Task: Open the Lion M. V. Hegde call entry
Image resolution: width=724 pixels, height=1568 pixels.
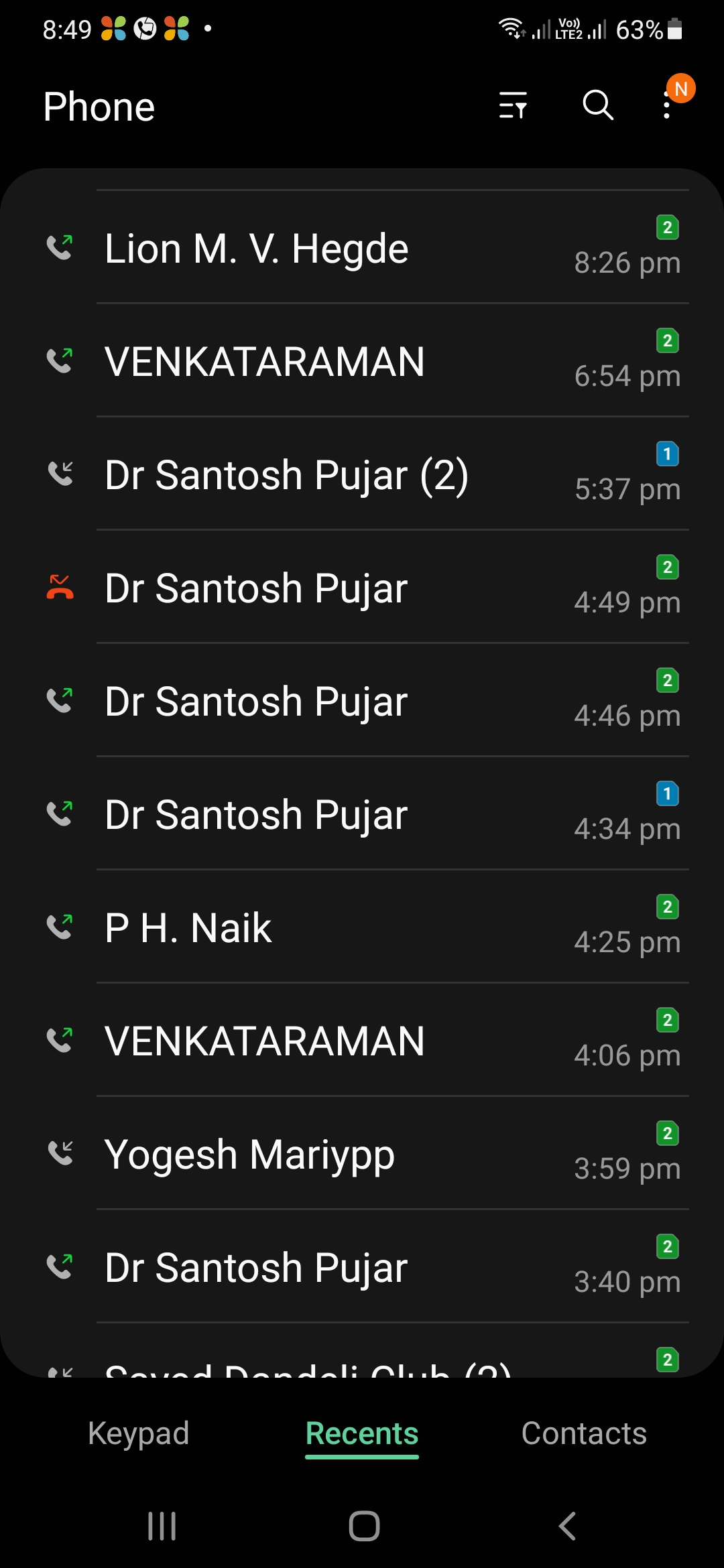Action: [362, 249]
